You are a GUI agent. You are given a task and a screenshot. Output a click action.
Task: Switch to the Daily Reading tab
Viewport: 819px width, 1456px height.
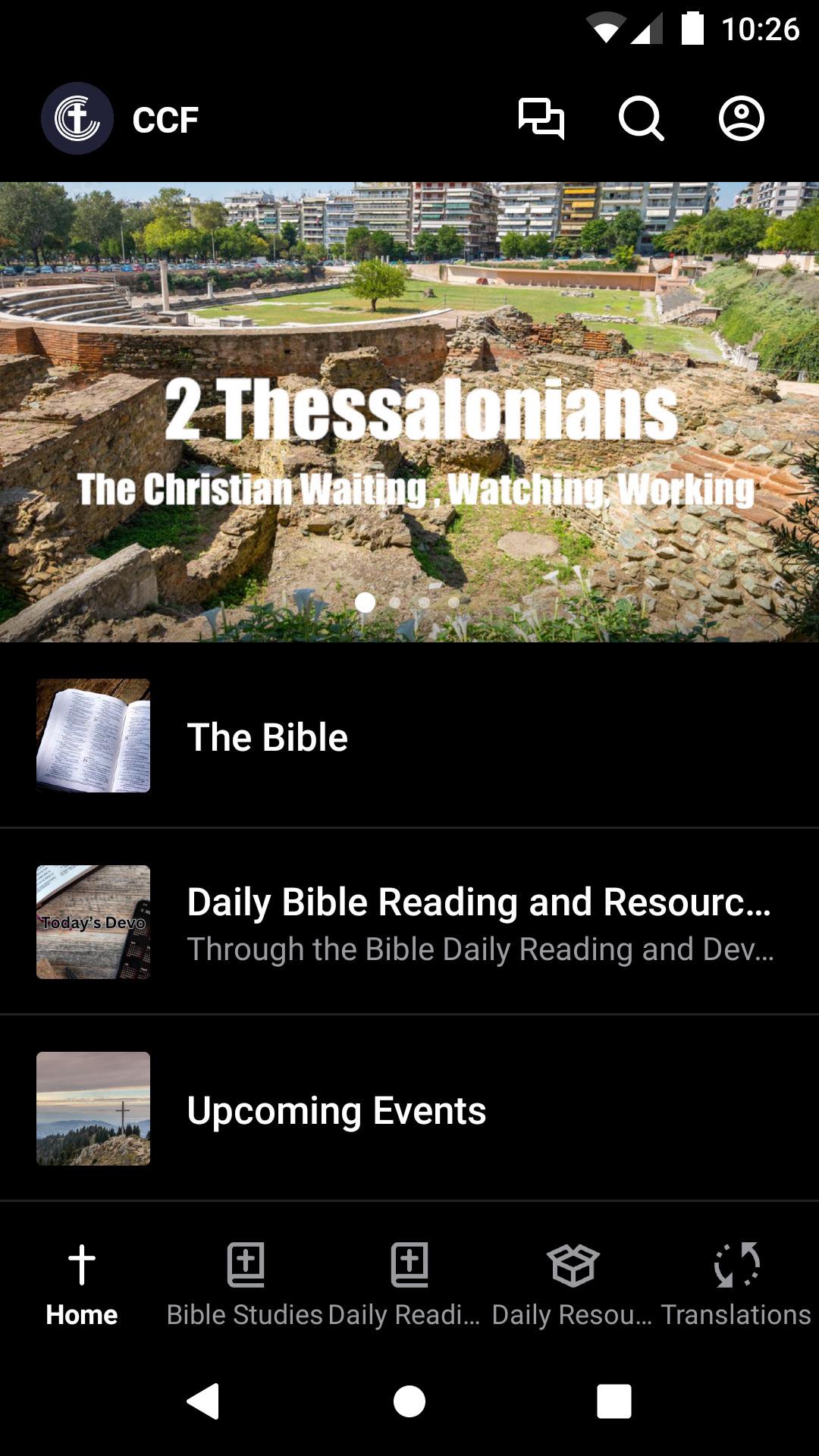pos(409,1283)
